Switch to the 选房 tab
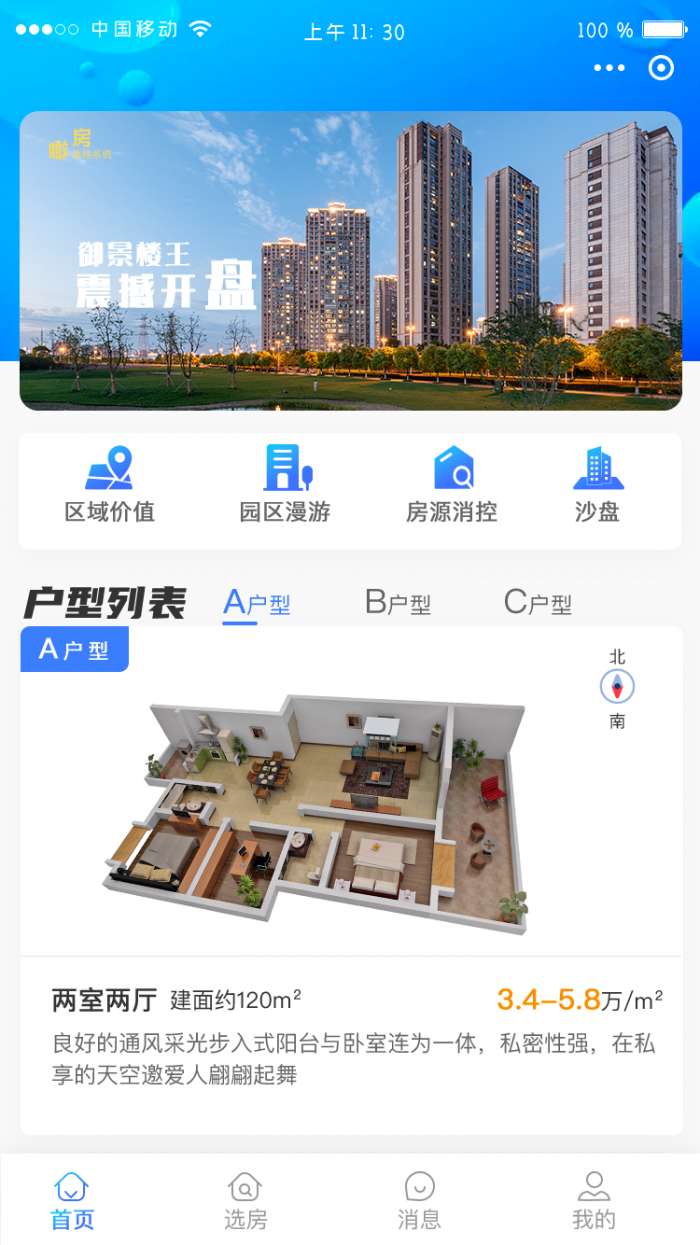 point(245,1201)
